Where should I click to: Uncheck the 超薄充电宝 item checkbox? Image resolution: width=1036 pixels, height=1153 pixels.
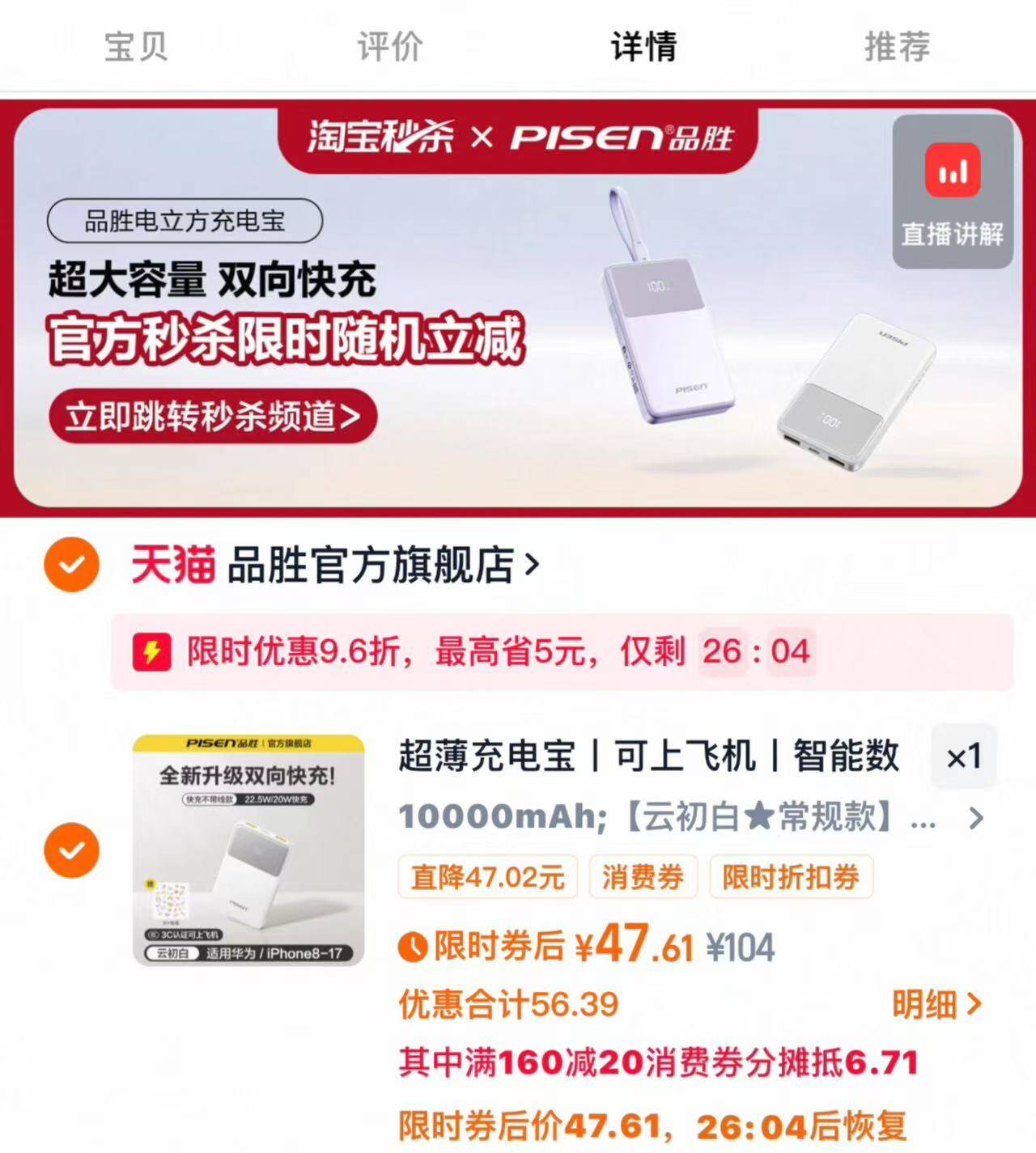pyautogui.click(x=72, y=850)
